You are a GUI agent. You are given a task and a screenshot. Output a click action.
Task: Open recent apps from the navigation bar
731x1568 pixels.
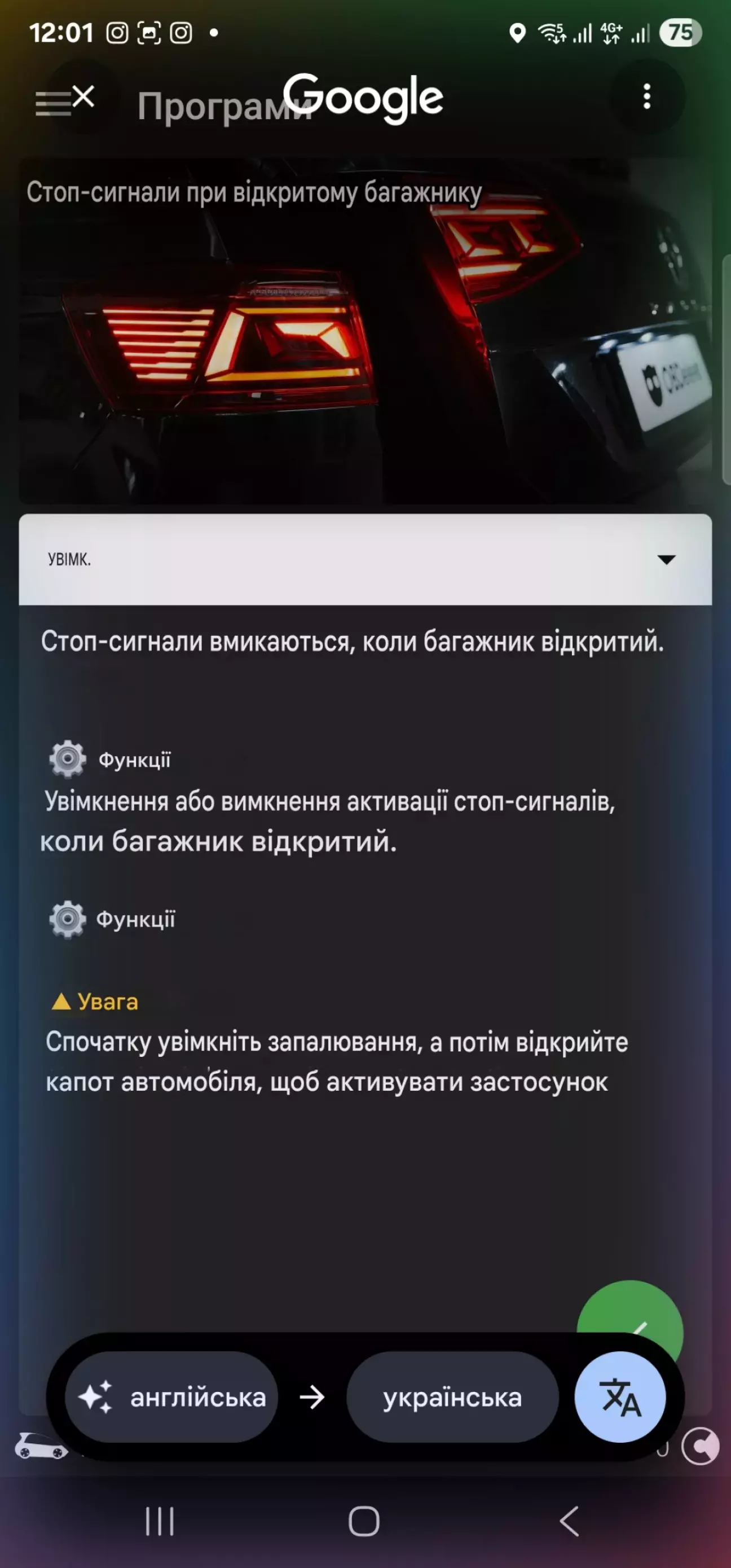coord(160,1522)
